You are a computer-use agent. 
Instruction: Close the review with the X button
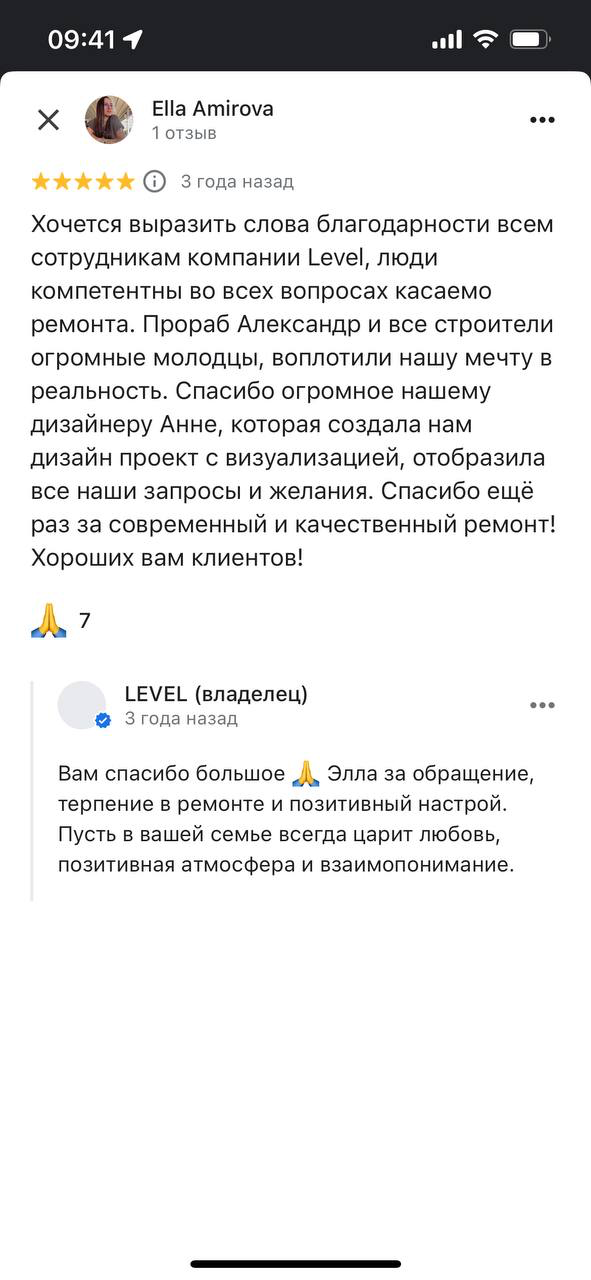pos(48,120)
